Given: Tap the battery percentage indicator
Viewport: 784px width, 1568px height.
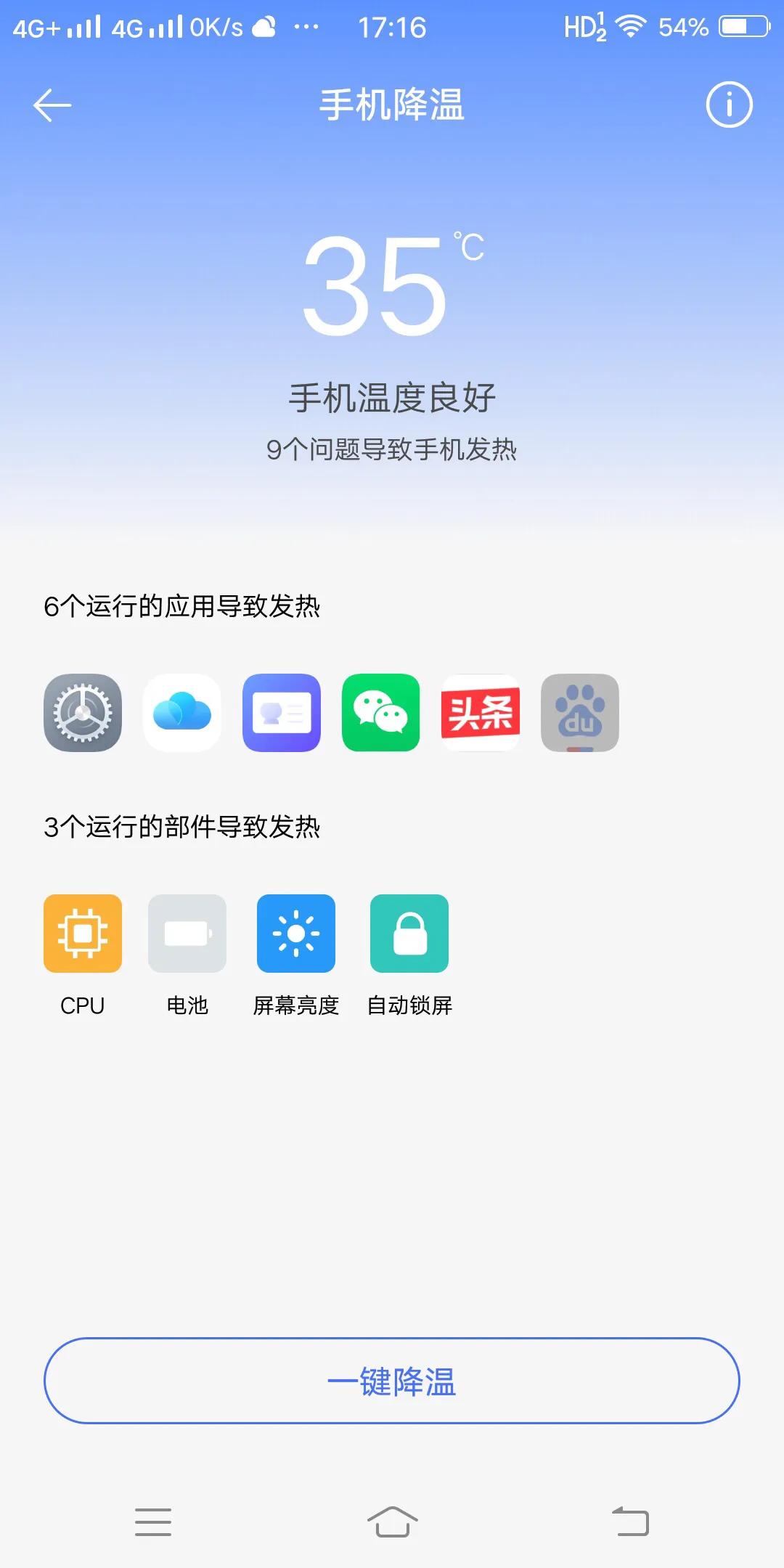Looking at the screenshot, I should (683, 28).
